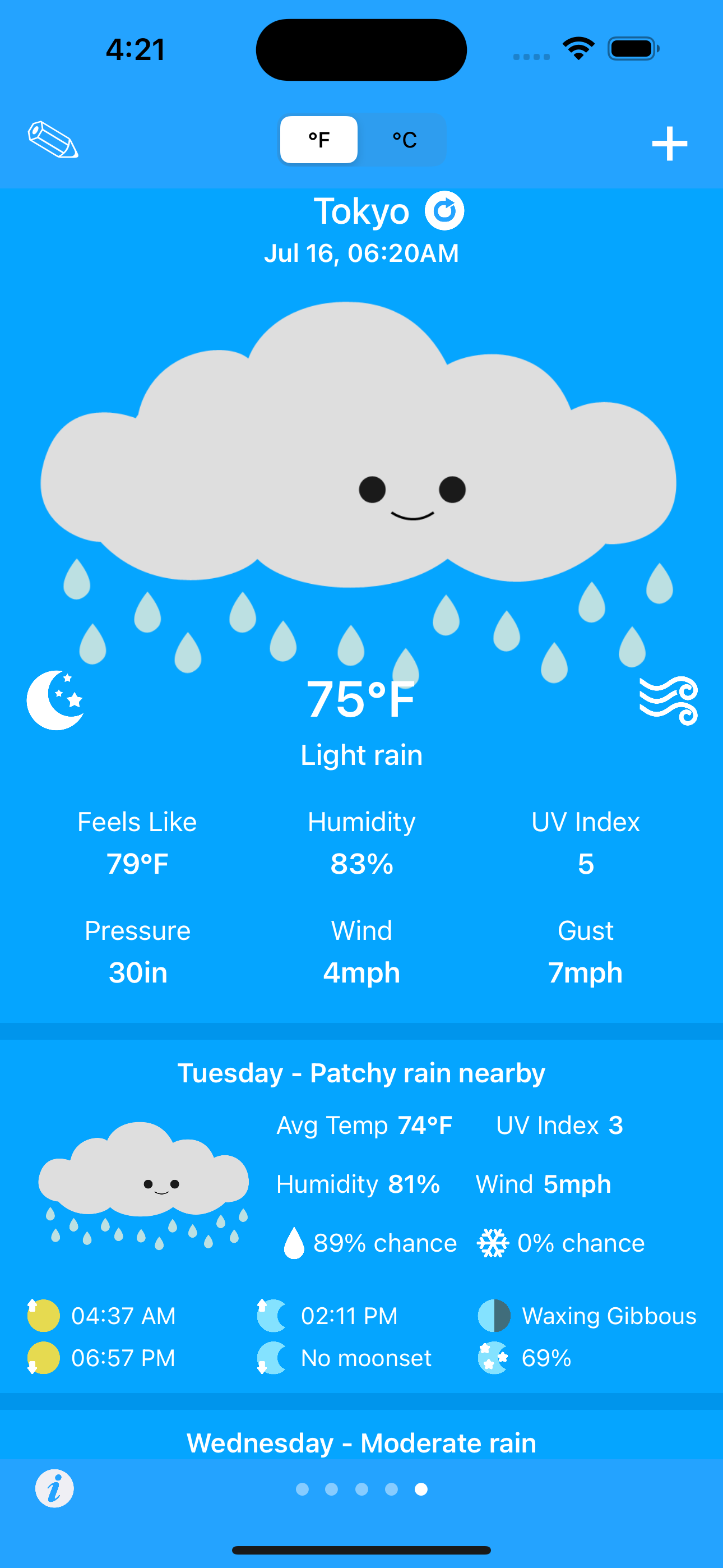Viewport: 723px width, 1568px height.
Task: Select the crescent moon icon
Action: (x=56, y=700)
